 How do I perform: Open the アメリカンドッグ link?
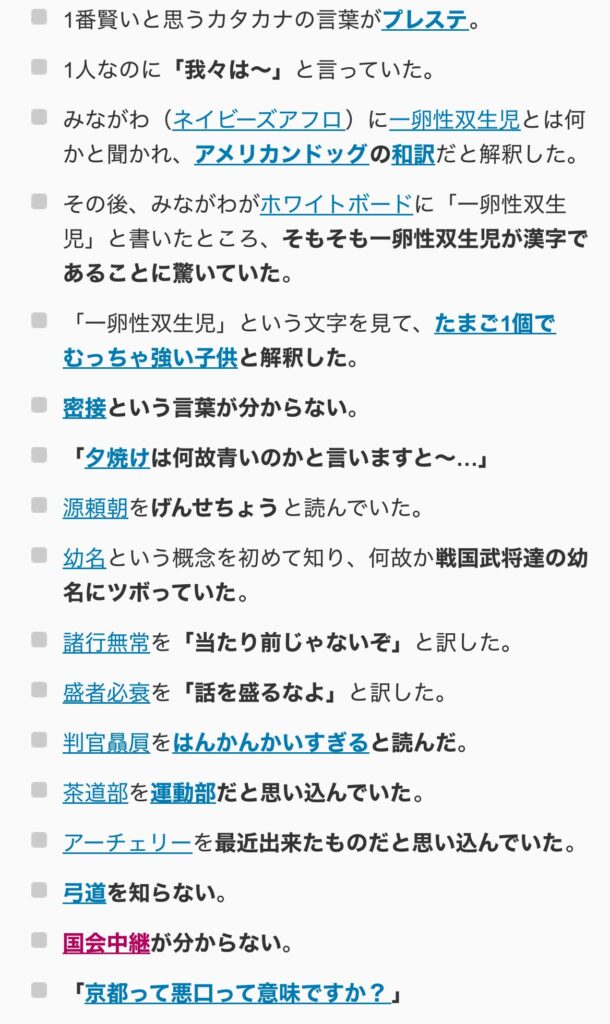[x=281, y=154]
